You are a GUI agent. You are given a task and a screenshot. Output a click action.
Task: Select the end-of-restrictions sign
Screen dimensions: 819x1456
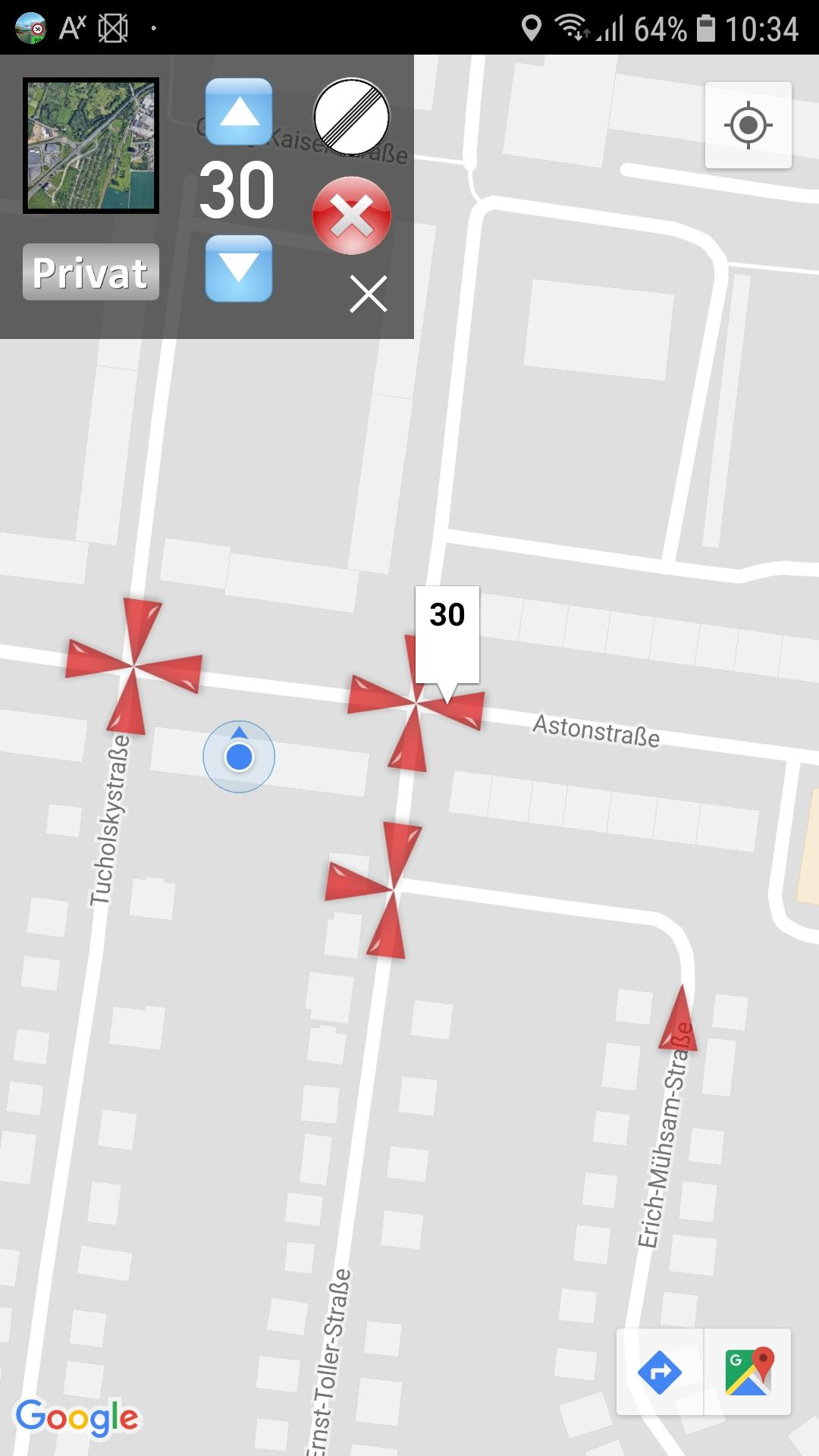click(x=352, y=117)
